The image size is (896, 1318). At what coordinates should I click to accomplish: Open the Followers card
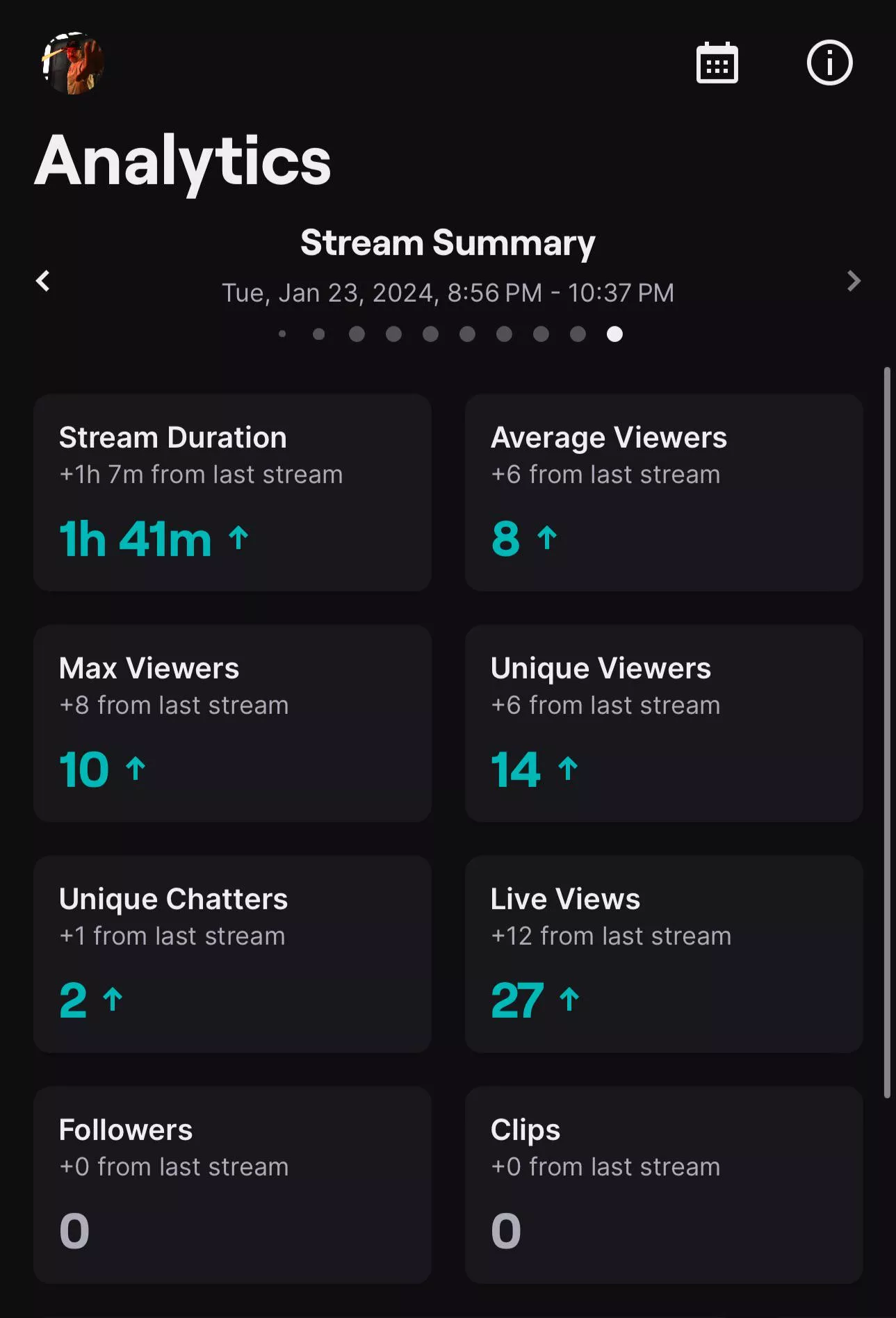(232, 1185)
